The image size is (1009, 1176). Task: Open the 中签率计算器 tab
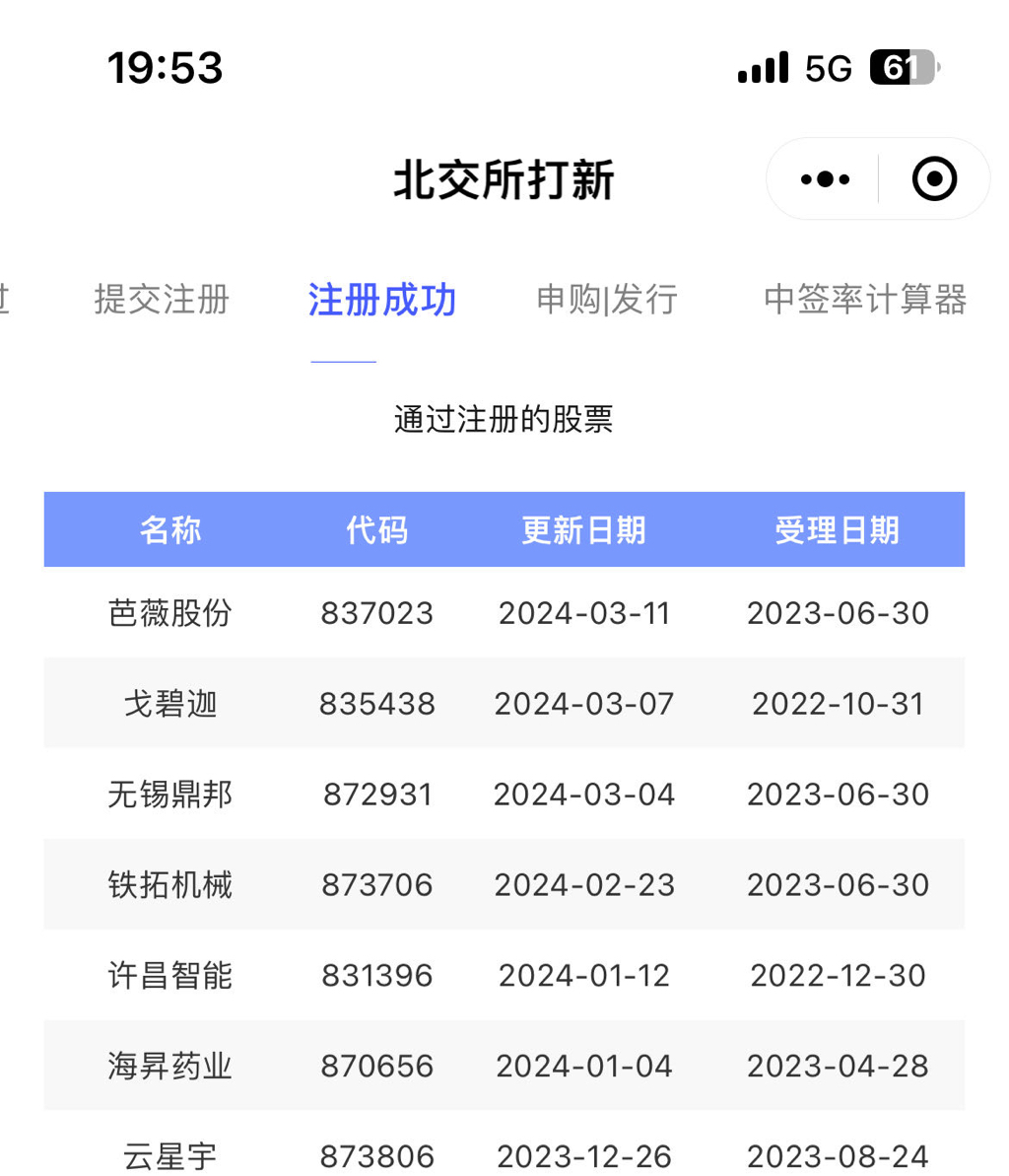(x=865, y=299)
